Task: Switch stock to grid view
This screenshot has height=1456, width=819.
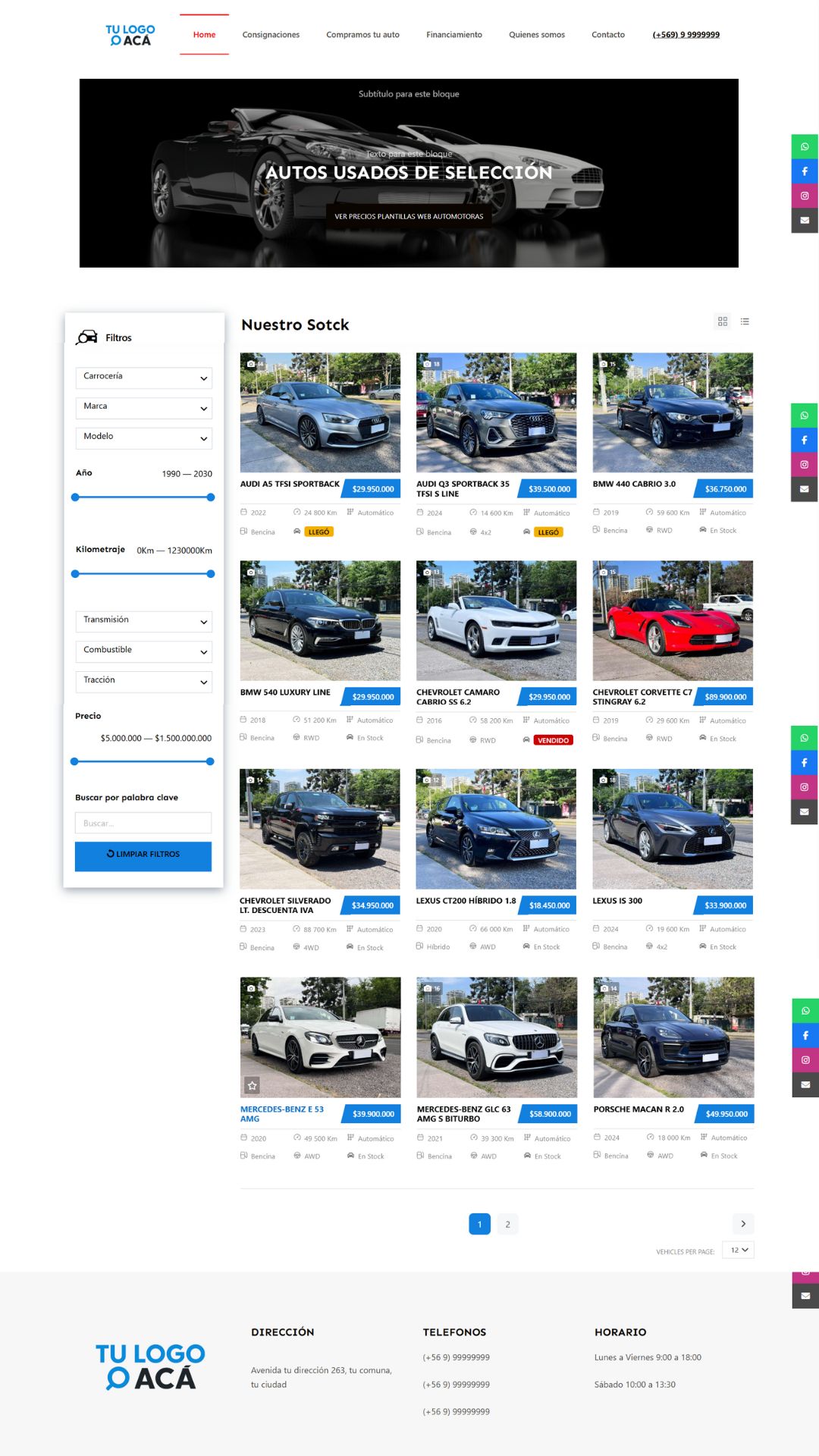Action: [723, 322]
